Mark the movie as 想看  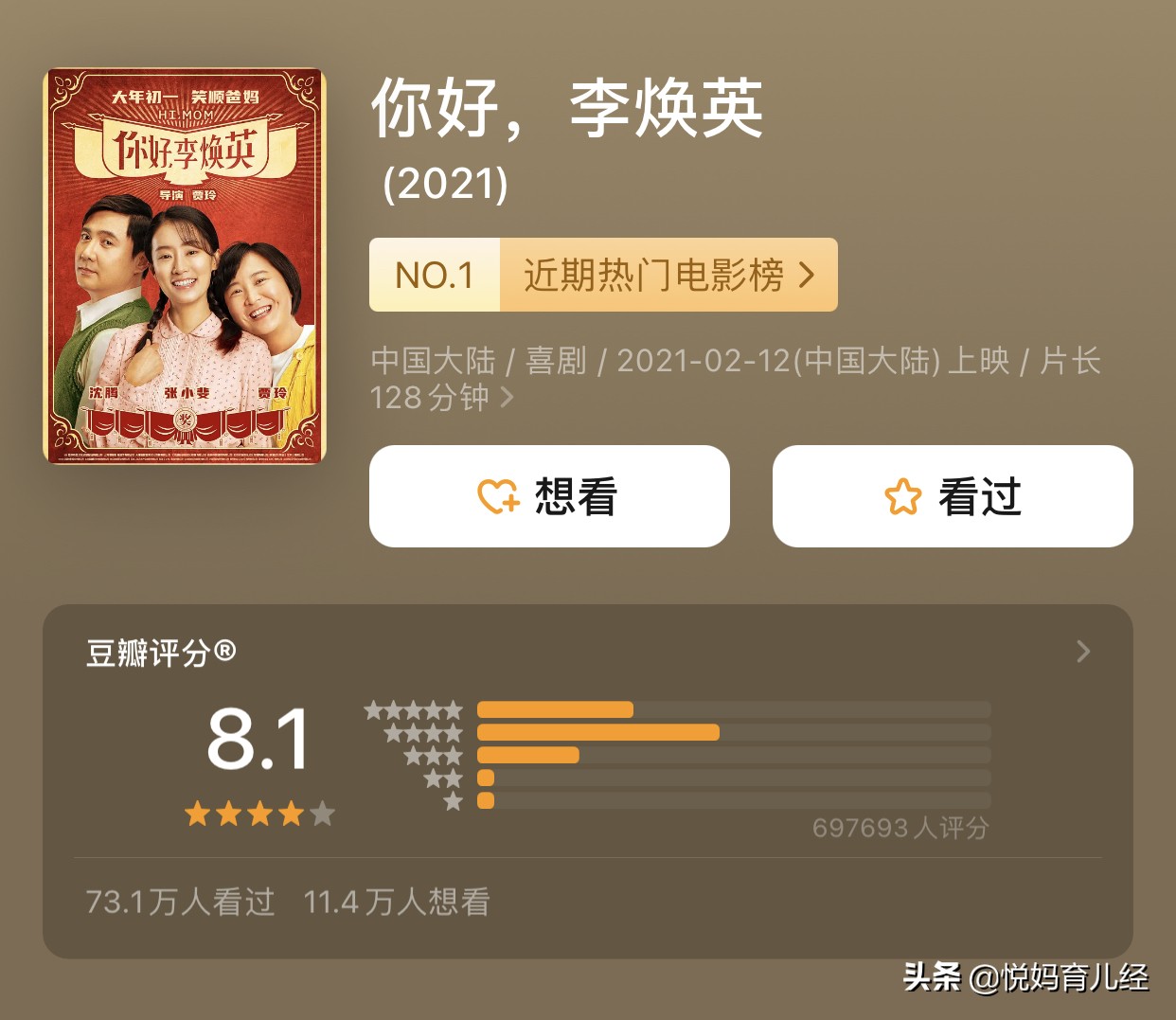[x=549, y=496]
